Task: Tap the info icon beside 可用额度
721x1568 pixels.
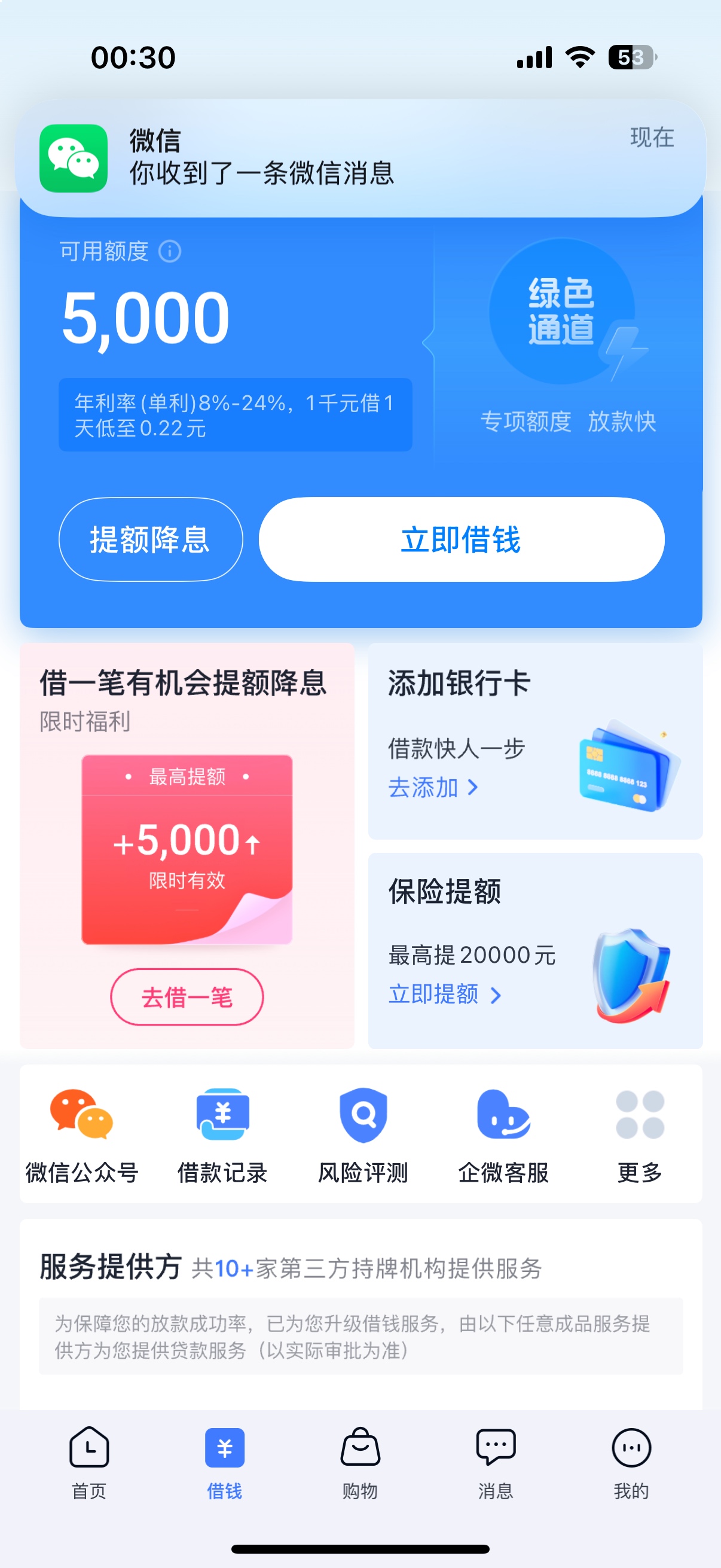Action: tap(170, 251)
